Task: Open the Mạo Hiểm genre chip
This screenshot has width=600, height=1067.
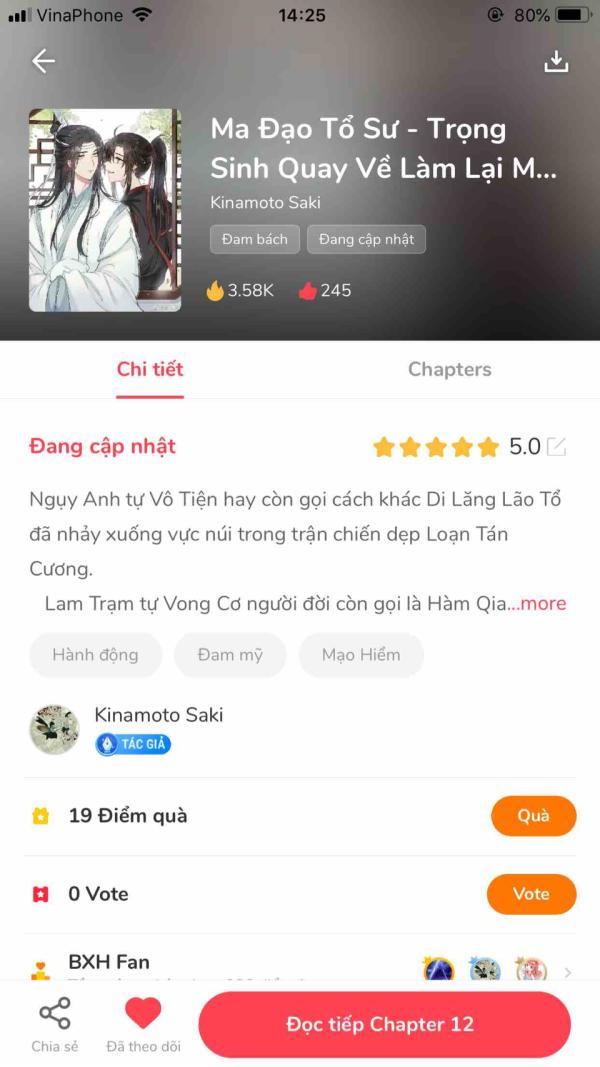Action: (x=361, y=655)
